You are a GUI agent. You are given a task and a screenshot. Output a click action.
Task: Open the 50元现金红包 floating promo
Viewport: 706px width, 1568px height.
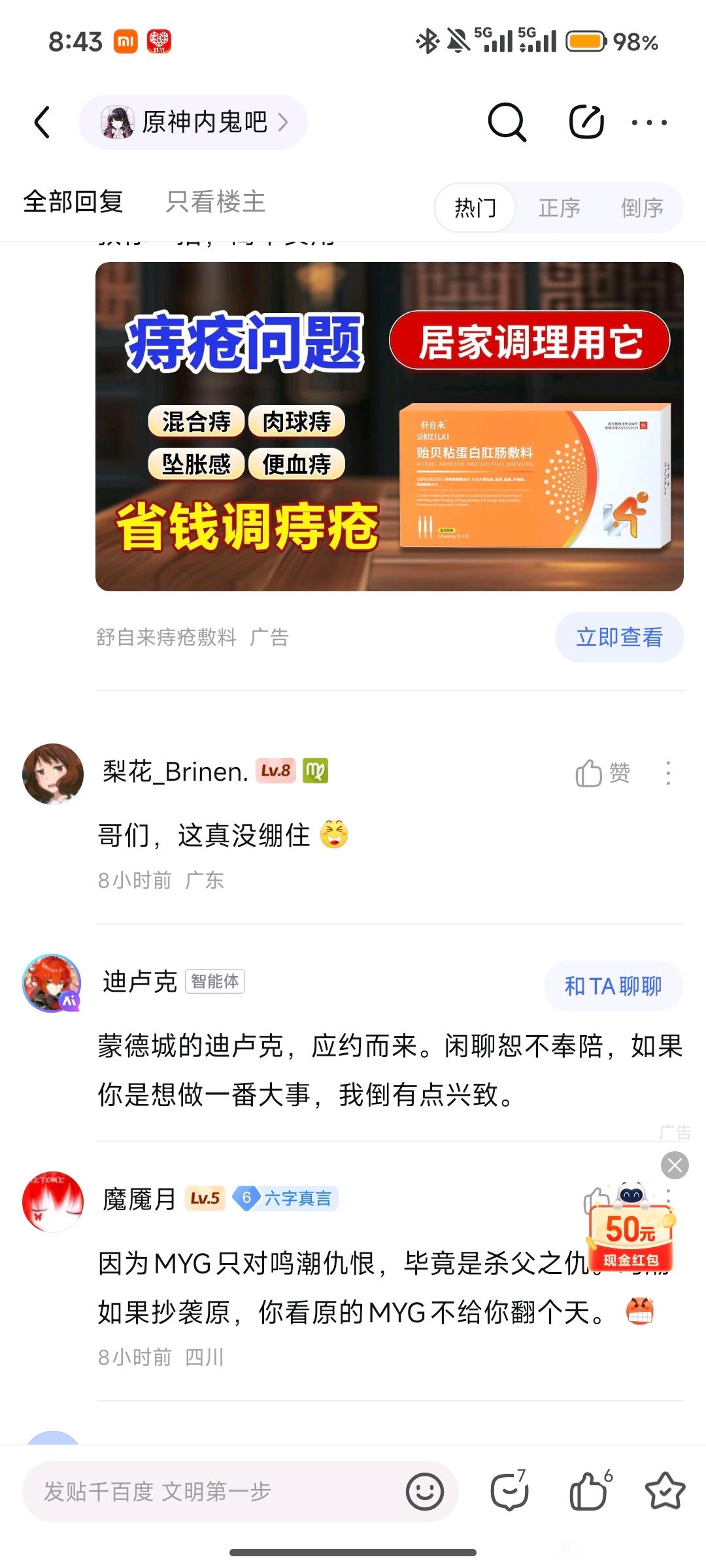[x=631, y=1232]
